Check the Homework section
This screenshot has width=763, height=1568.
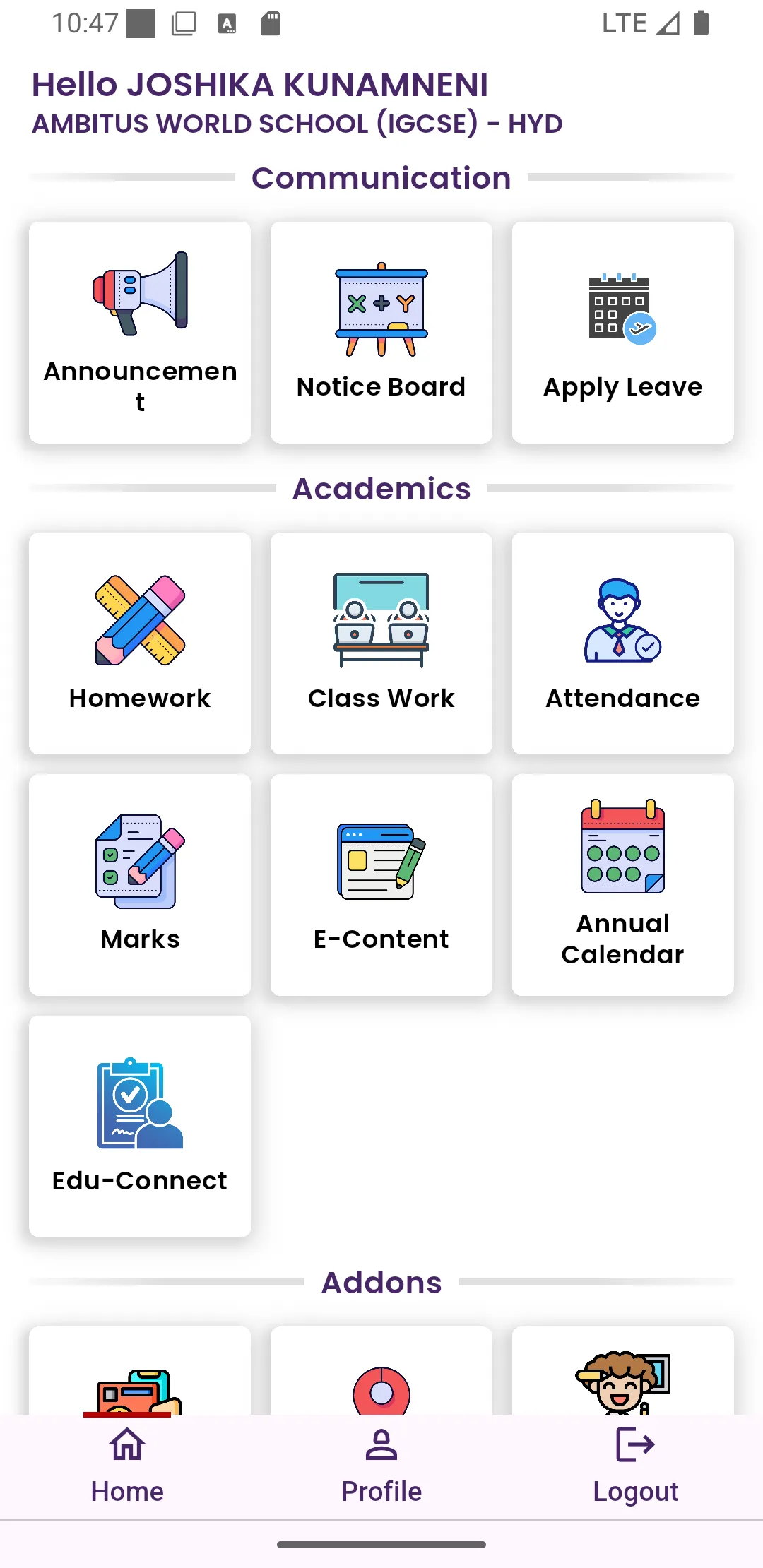140,643
